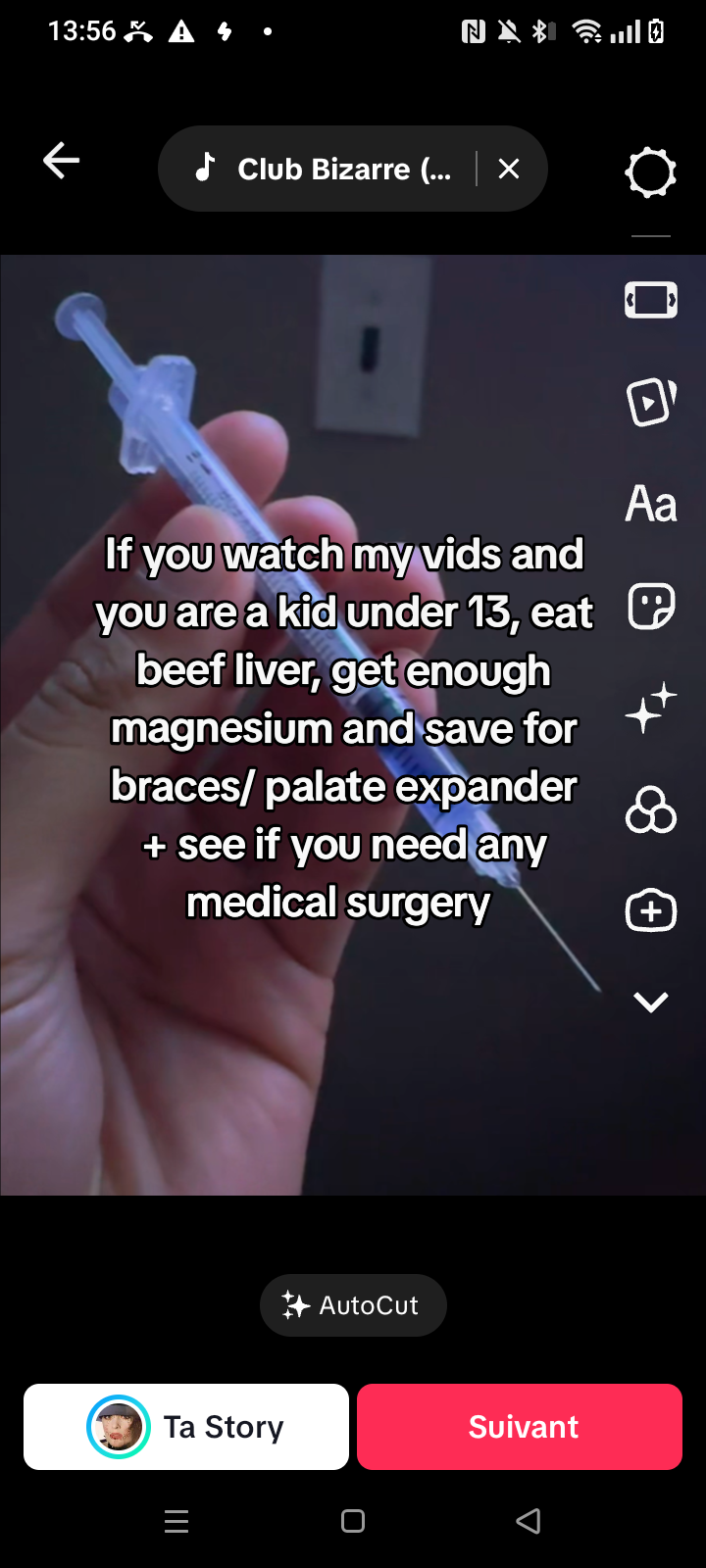Open the Club Bizarre sound selection

324,170
